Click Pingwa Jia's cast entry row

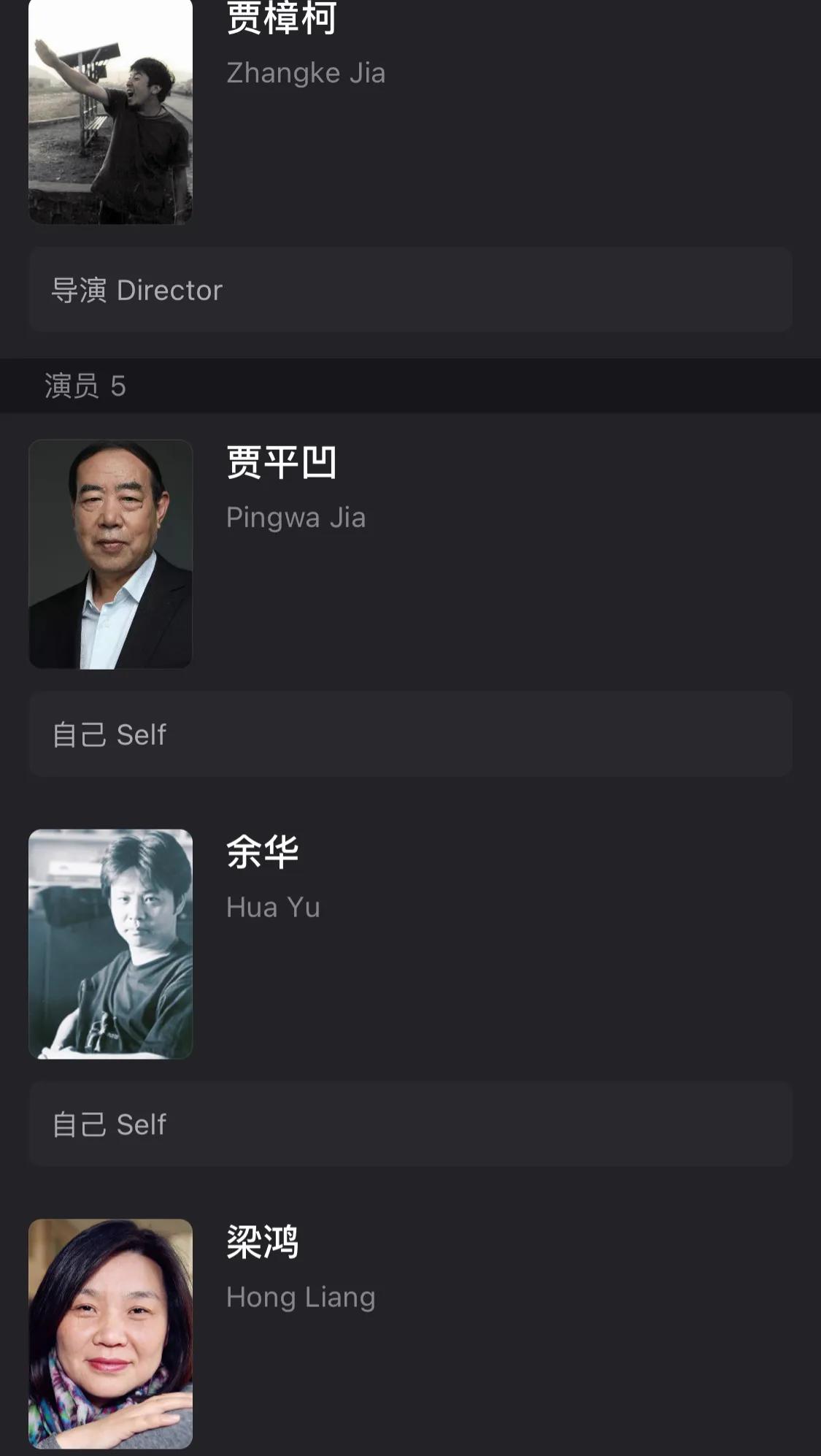tap(410, 553)
